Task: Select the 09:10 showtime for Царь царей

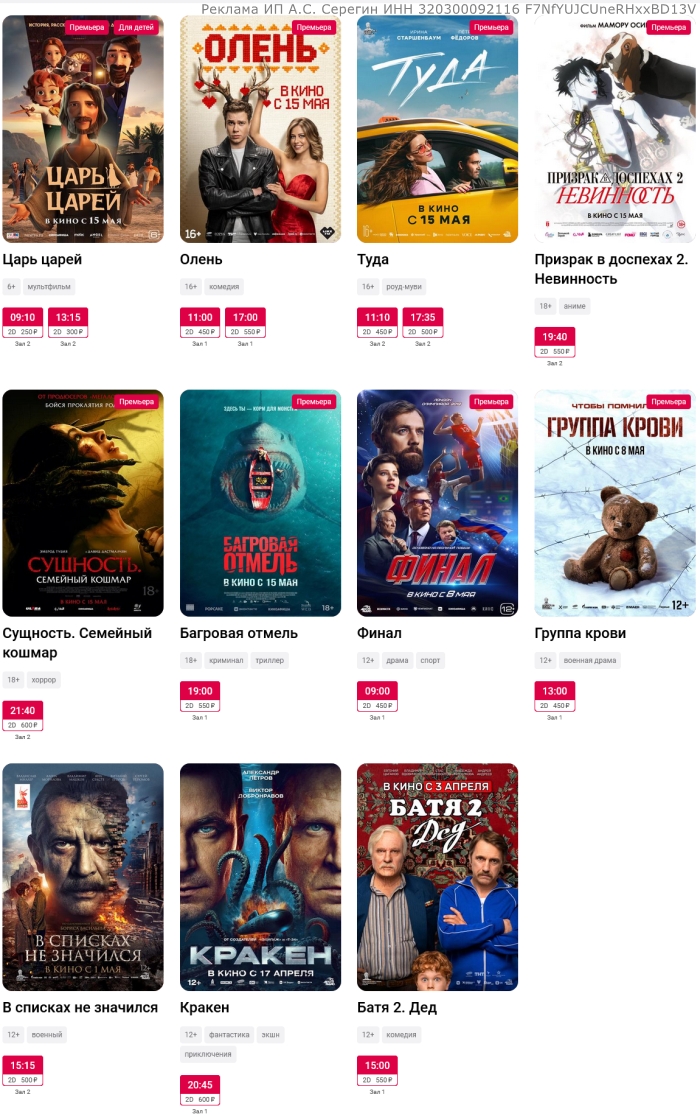Action: coord(22,322)
